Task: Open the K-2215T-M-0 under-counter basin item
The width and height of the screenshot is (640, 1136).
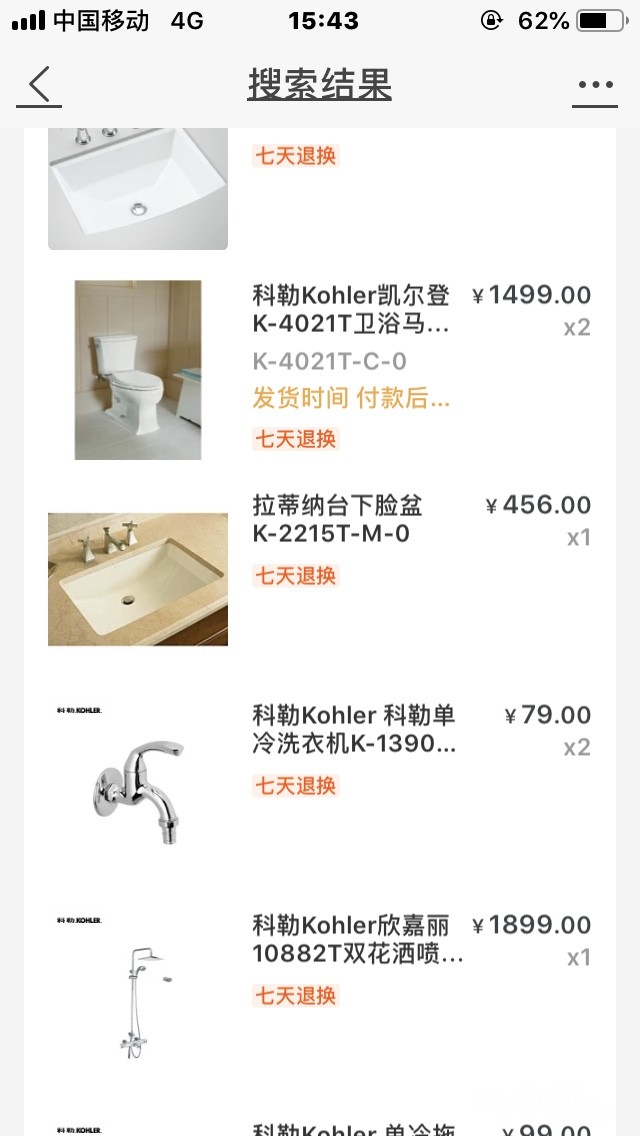Action: pos(331,519)
